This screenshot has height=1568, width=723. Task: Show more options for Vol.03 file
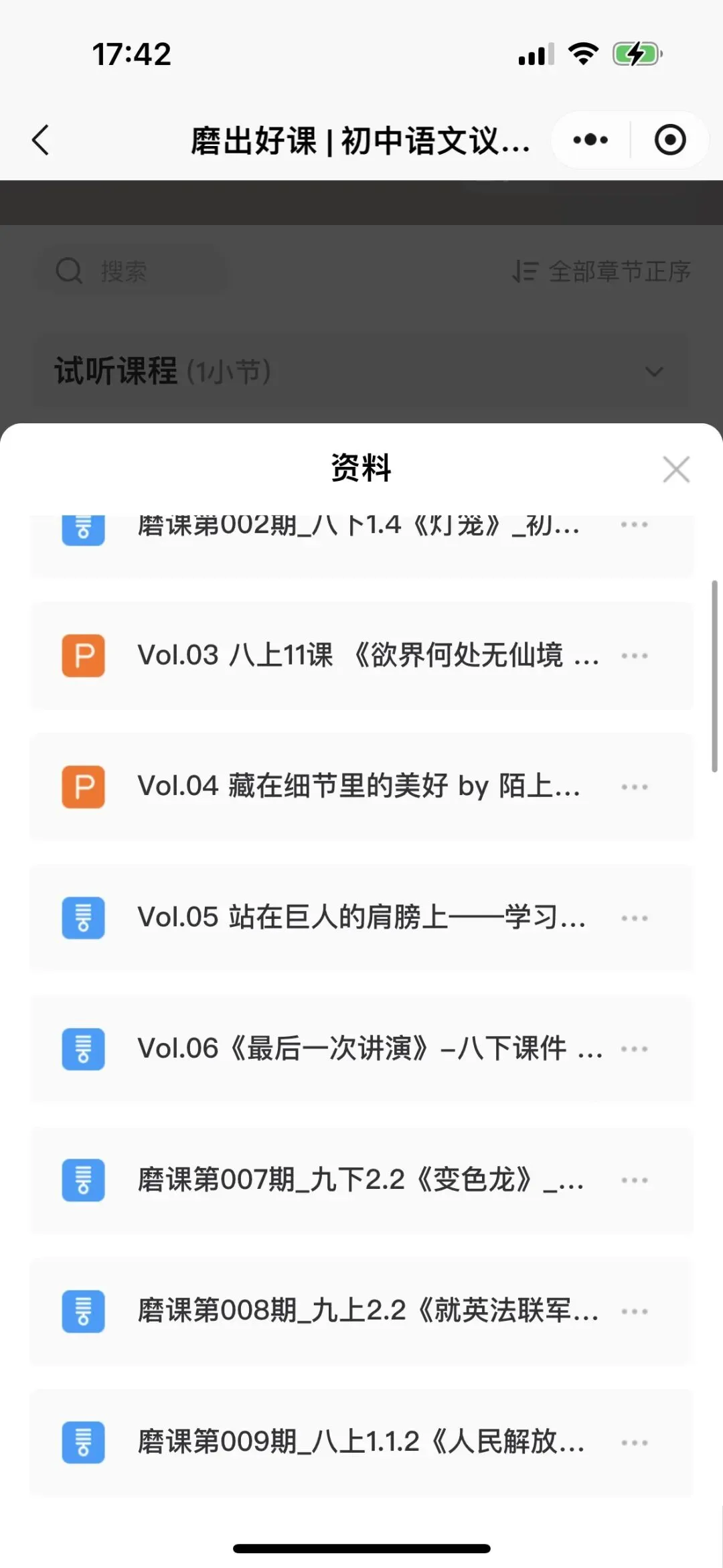pyautogui.click(x=634, y=656)
